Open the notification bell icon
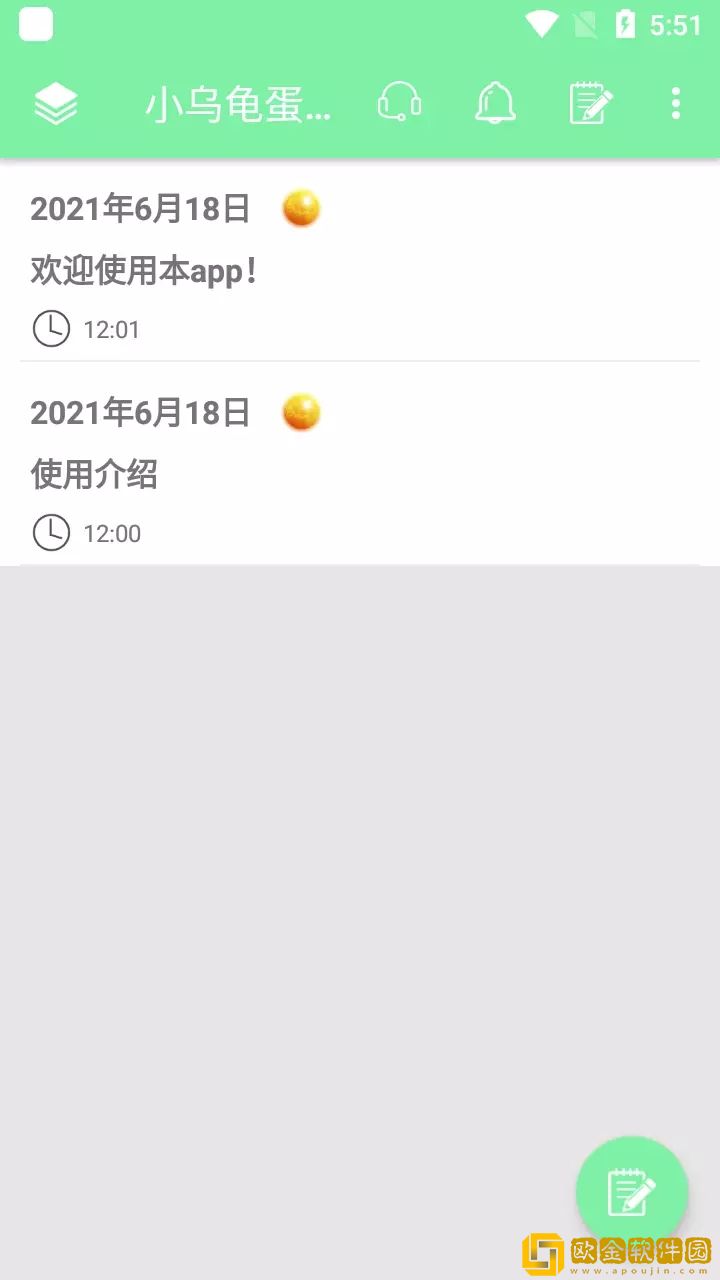 coord(496,103)
